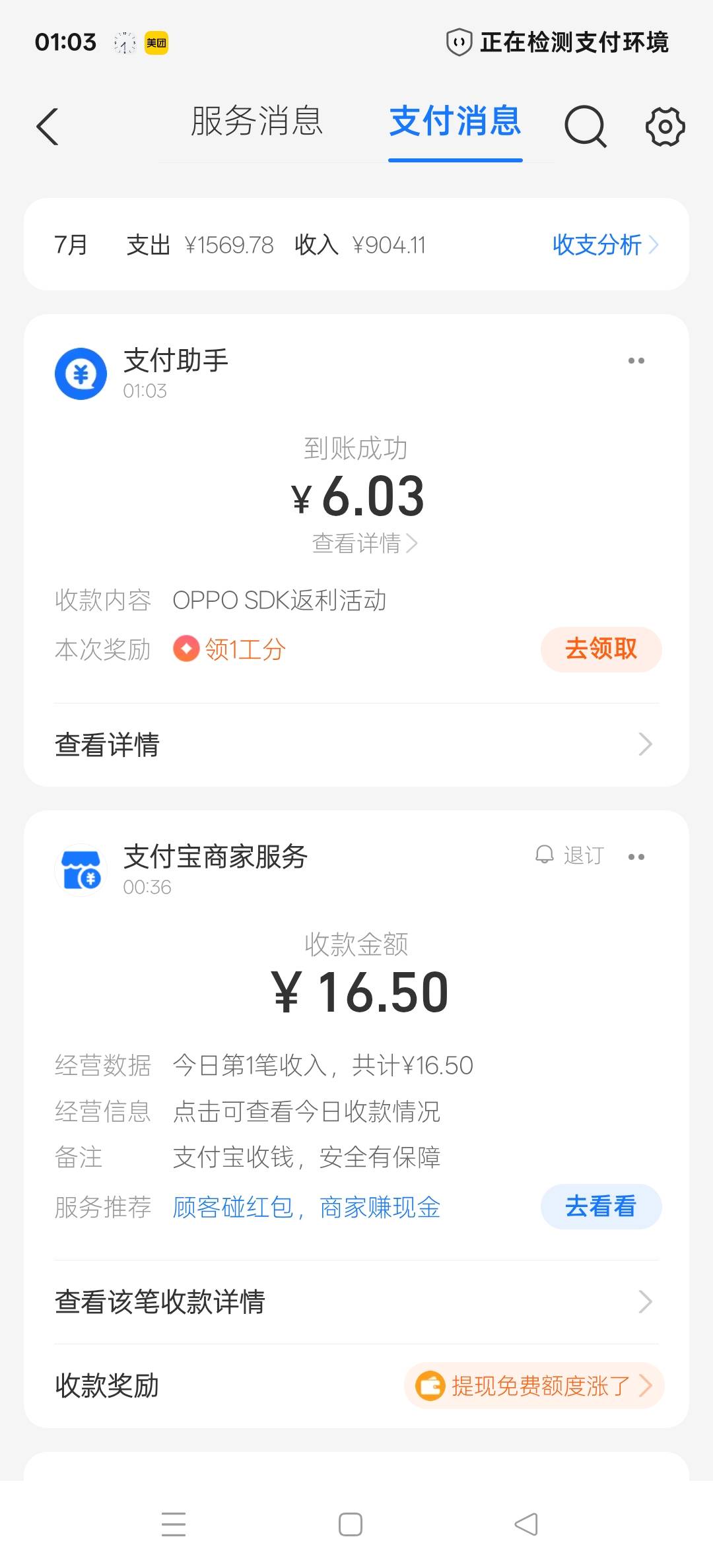Open recent apps from navigation bar
This screenshot has height=1568, width=713.
click(174, 1524)
